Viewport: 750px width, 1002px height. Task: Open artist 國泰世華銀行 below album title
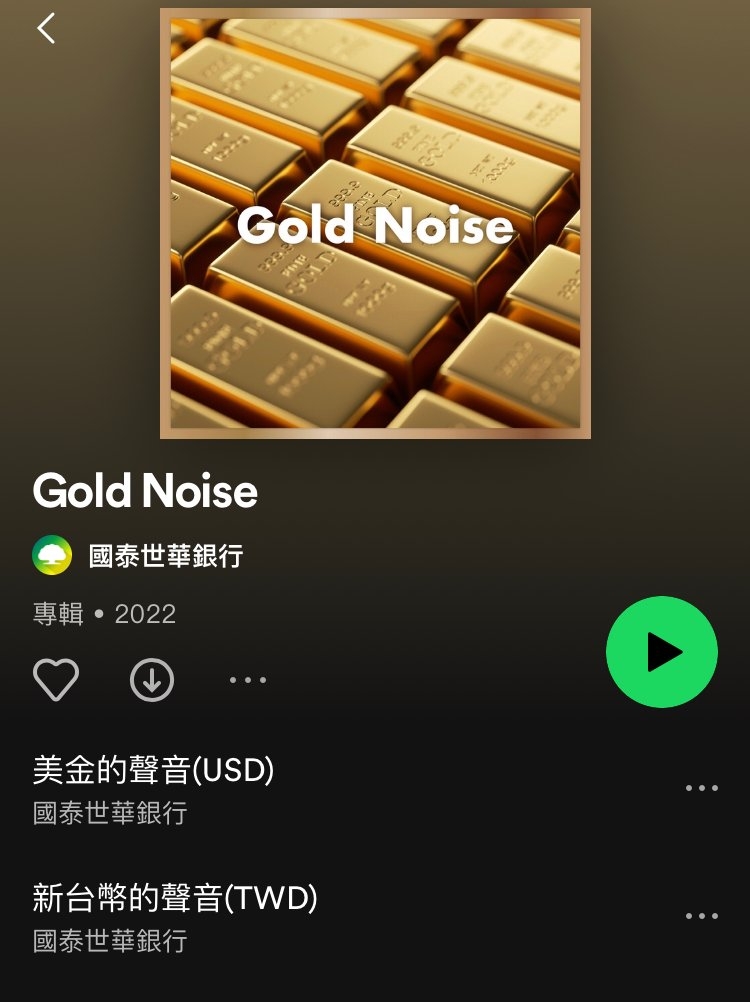165,556
